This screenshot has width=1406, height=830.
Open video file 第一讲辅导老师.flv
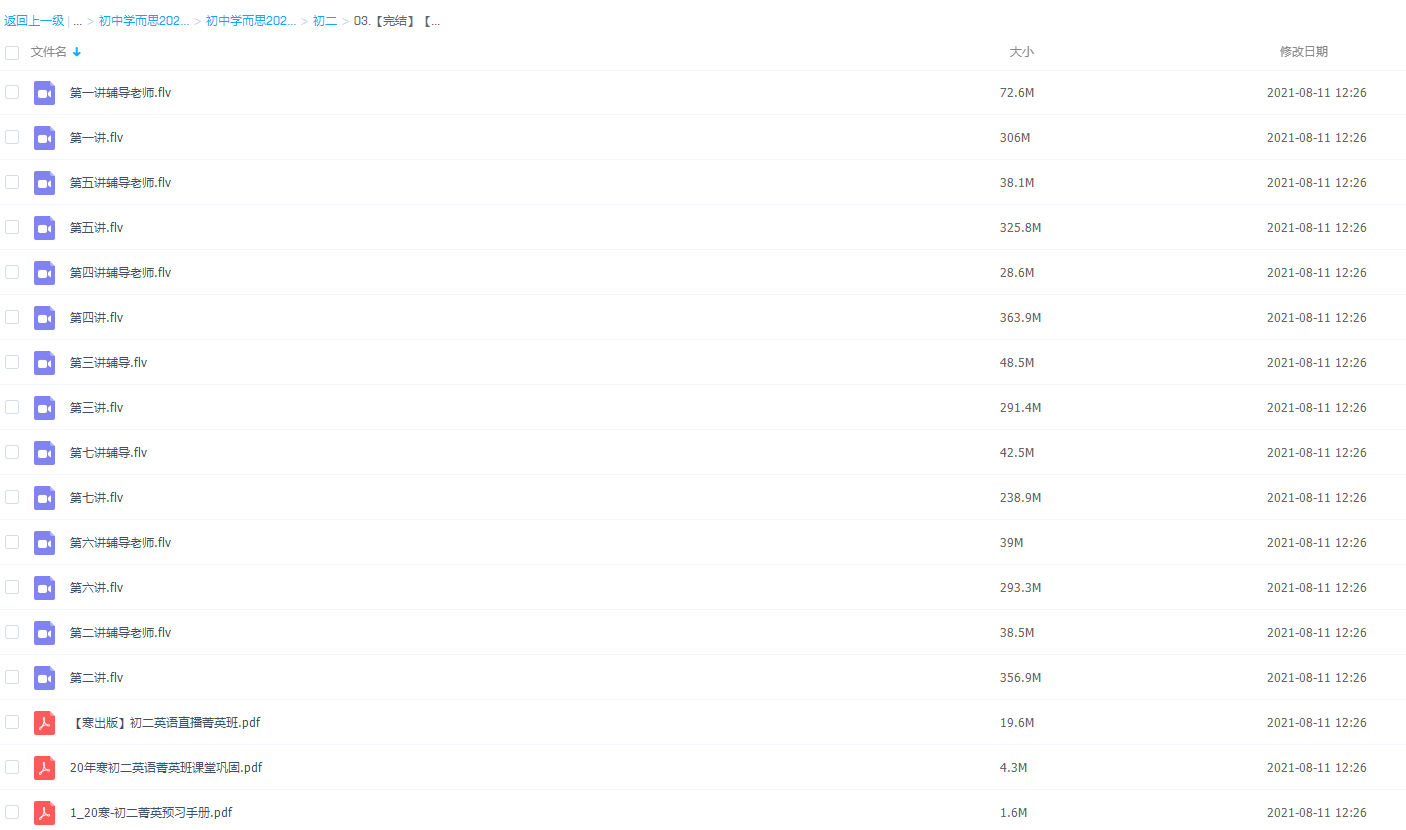[120, 93]
